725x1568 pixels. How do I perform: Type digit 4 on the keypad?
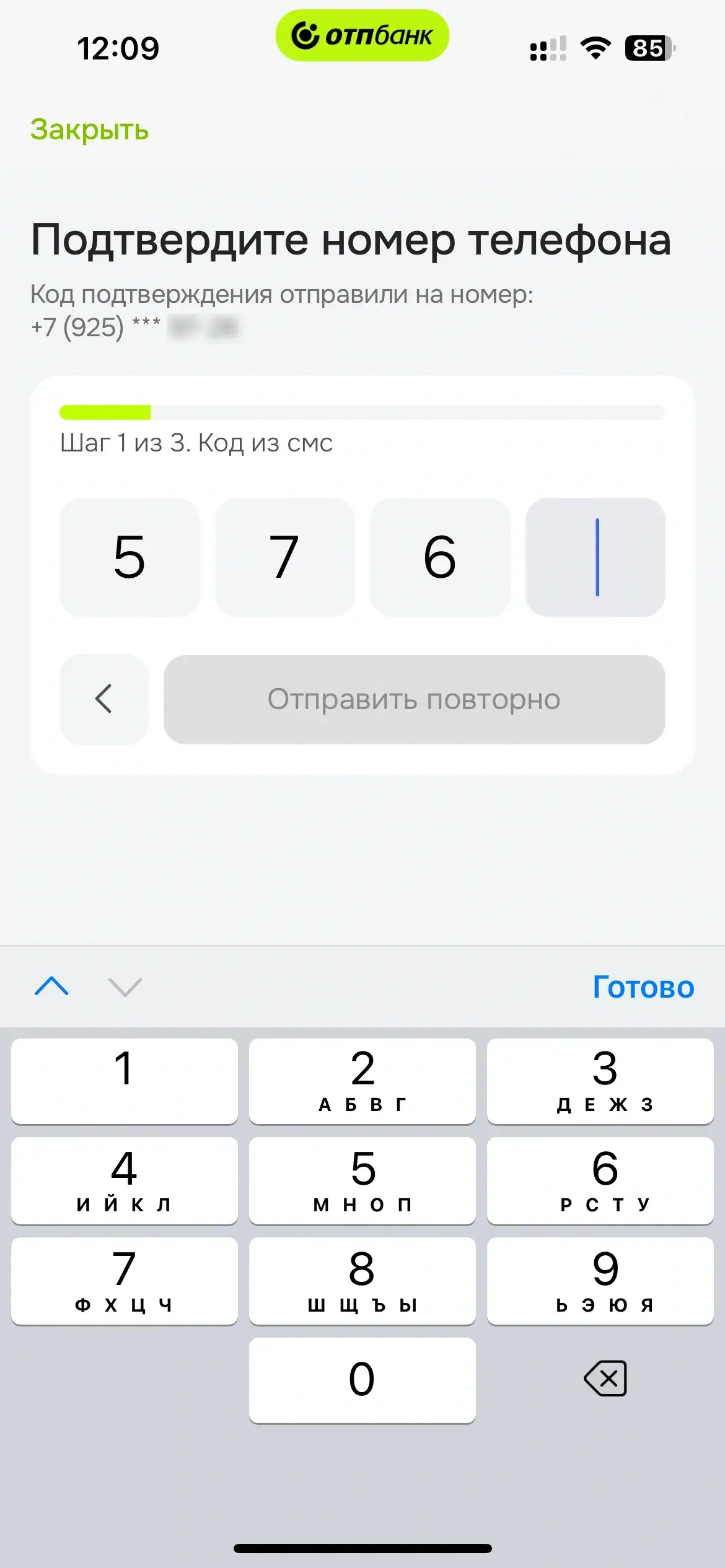(x=124, y=1180)
